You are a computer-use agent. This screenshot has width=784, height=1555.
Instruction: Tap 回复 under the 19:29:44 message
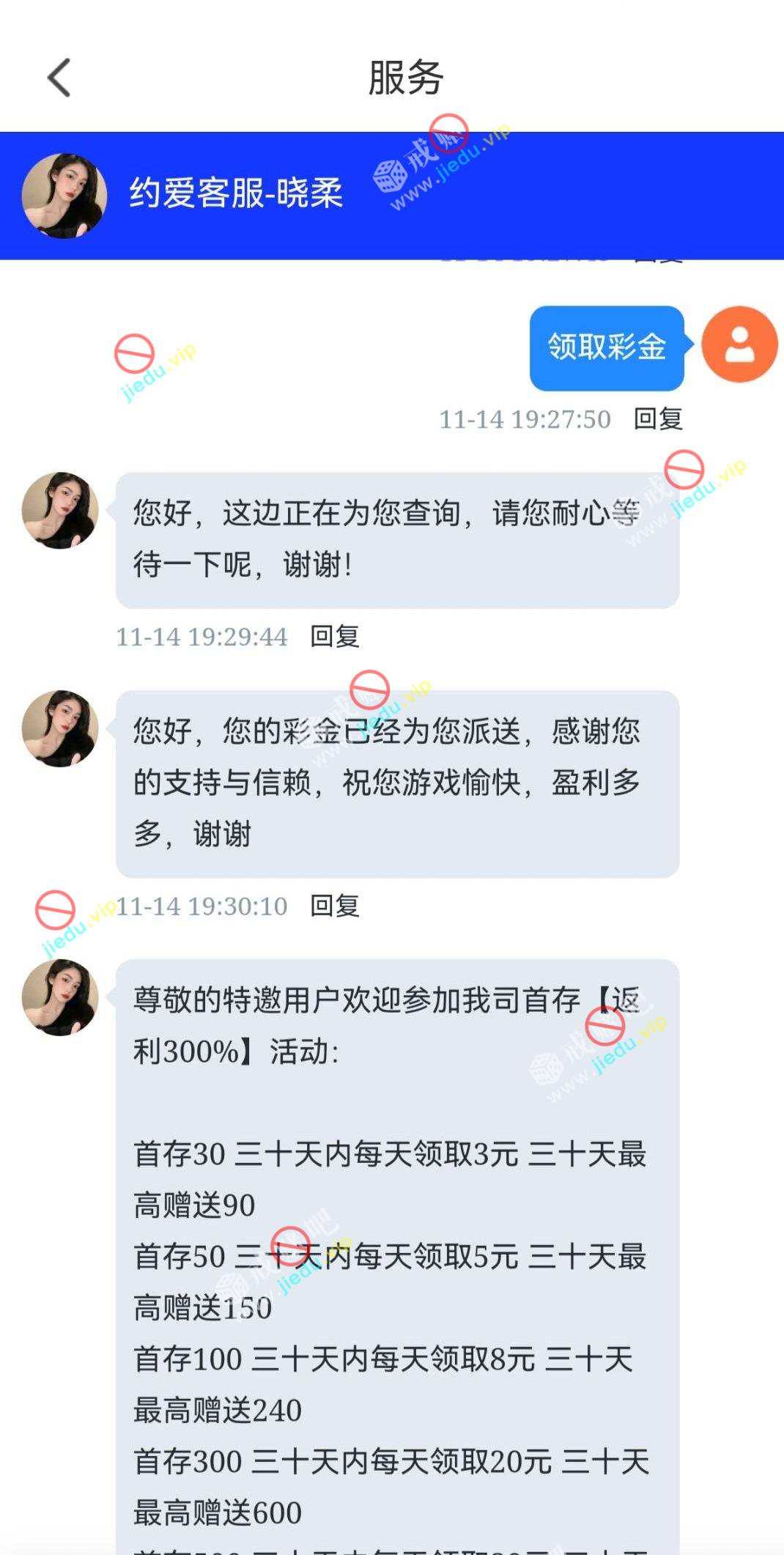coord(335,636)
